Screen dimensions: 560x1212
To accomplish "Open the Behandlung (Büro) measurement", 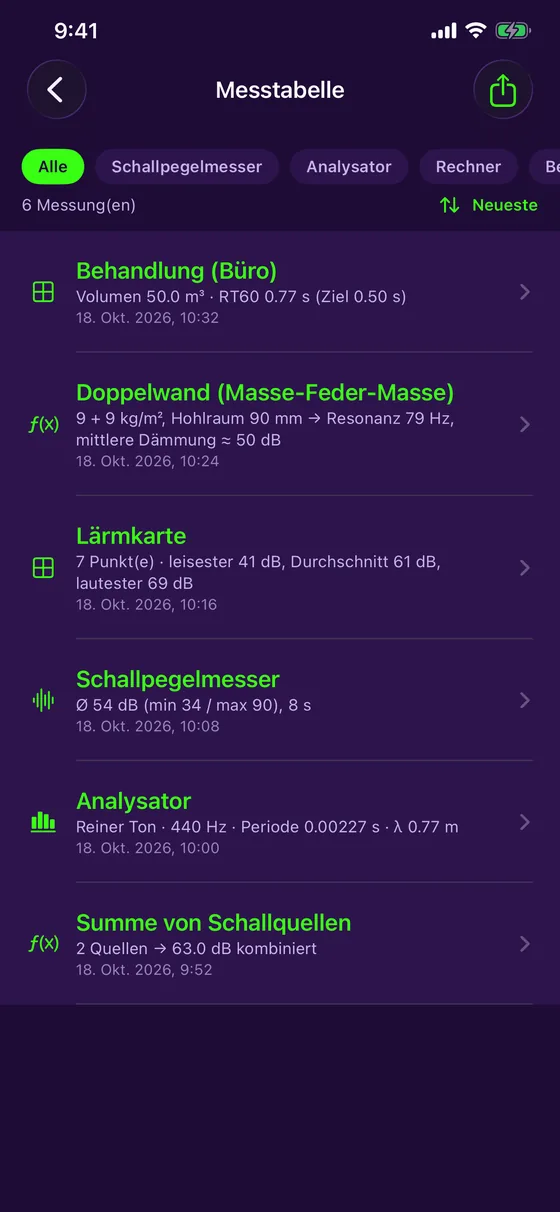I will click(280, 292).
